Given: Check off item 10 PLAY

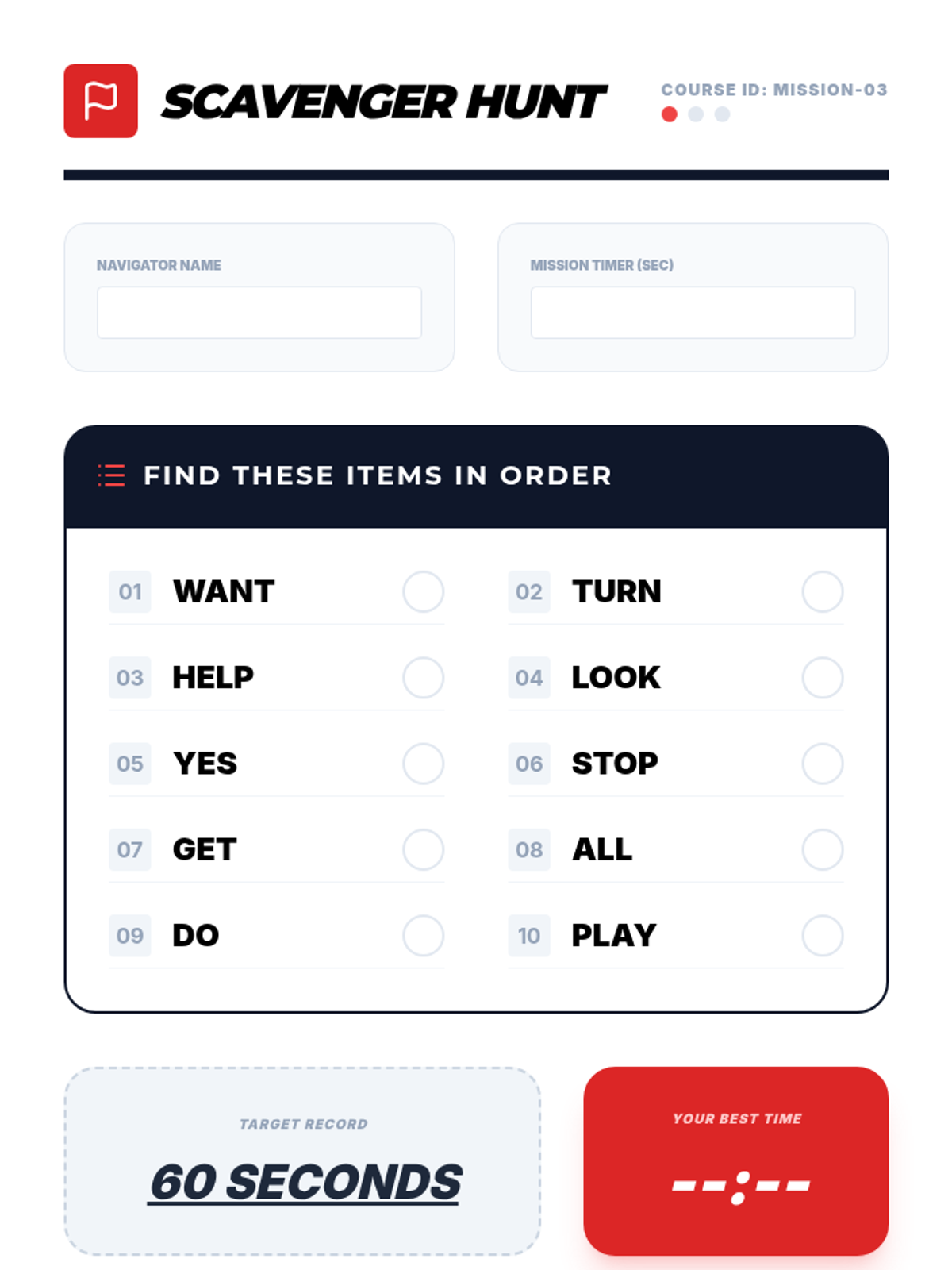Looking at the screenshot, I should (822, 936).
